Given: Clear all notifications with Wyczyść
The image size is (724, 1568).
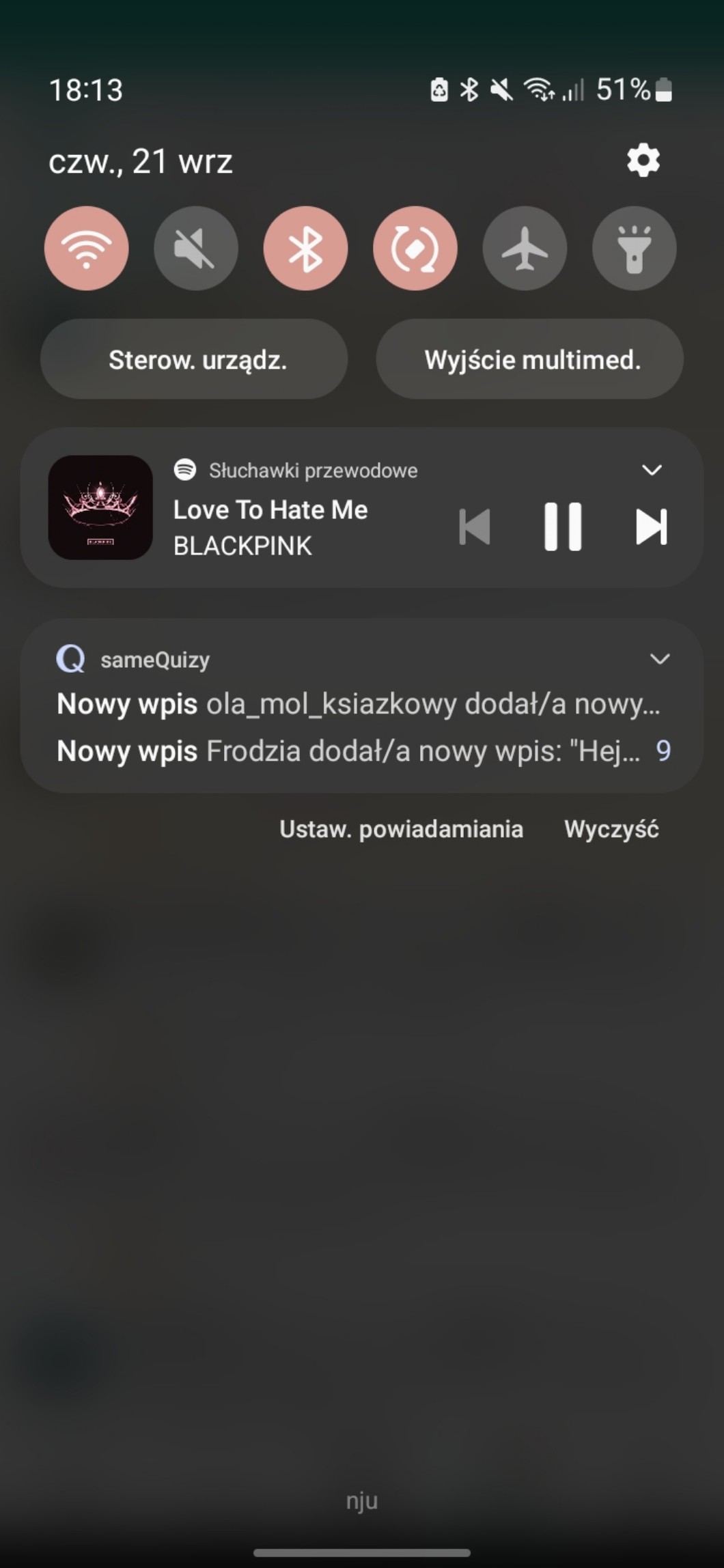Looking at the screenshot, I should pos(611,829).
